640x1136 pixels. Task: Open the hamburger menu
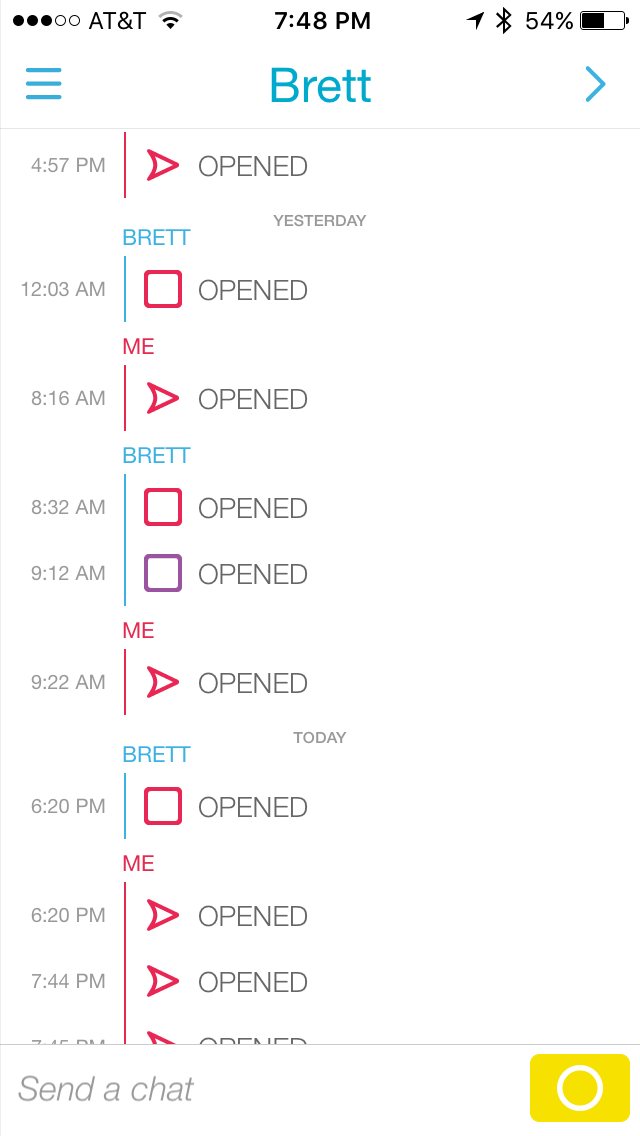[x=44, y=84]
